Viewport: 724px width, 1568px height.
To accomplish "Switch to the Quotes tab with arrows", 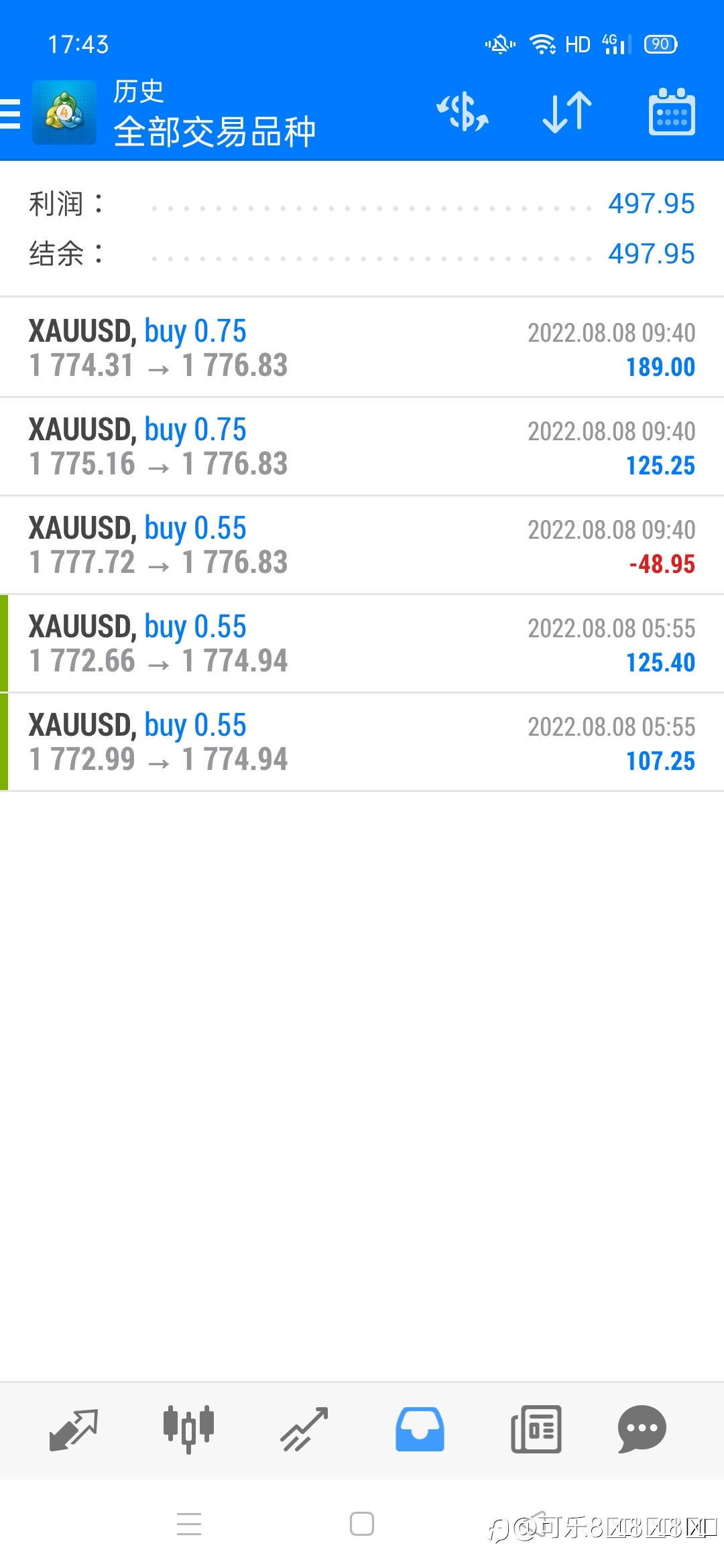I will (74, 1429).
